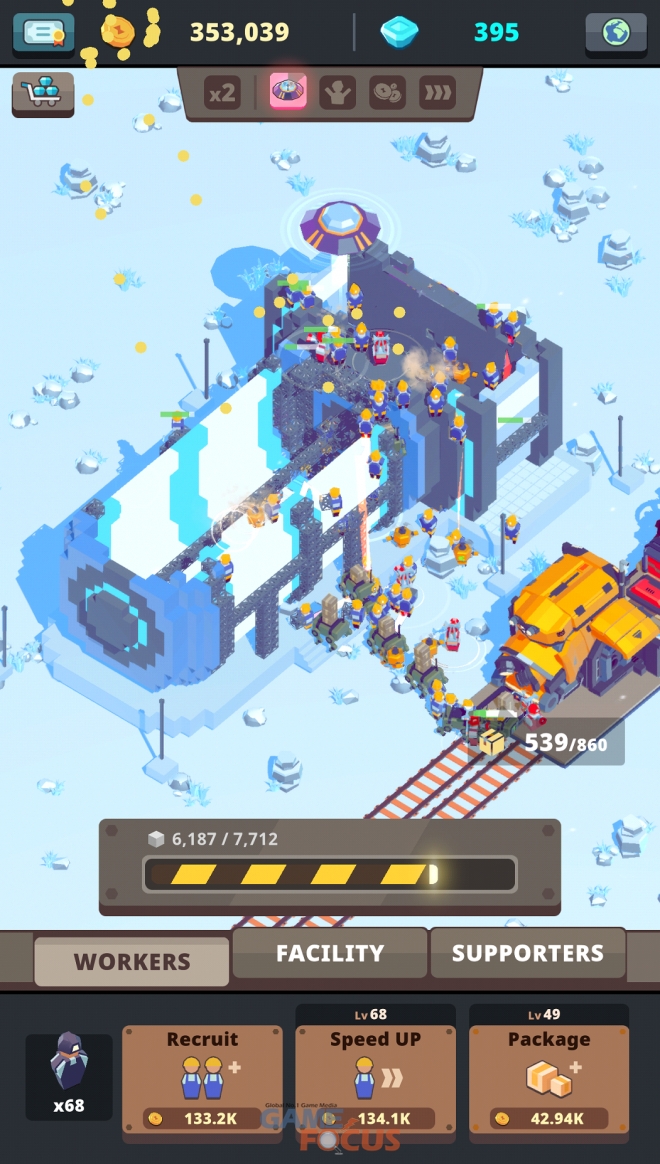Switch to the FACILITY tab
The height and width of the screenshot is (1164, 660).
pos(330,953)
